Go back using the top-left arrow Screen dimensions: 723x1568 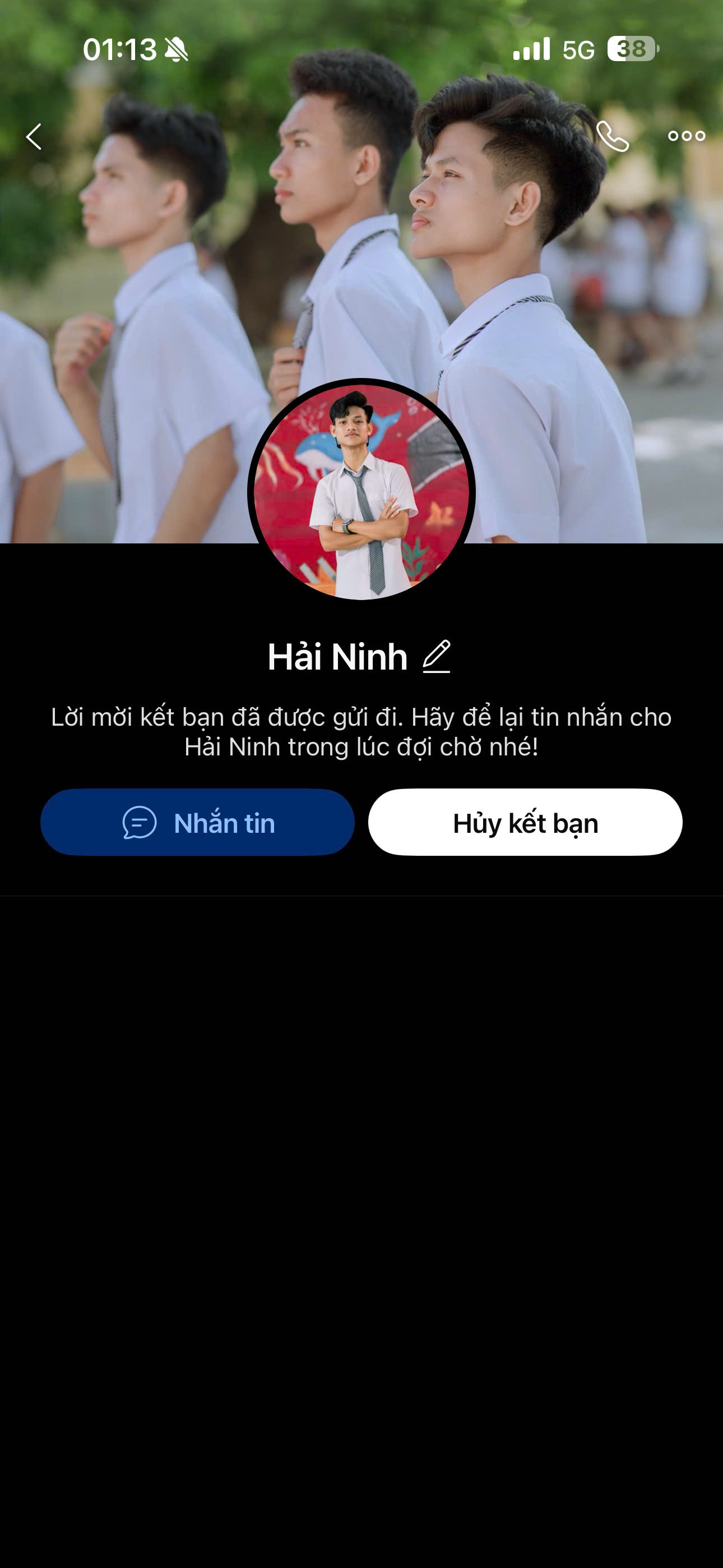34,136
